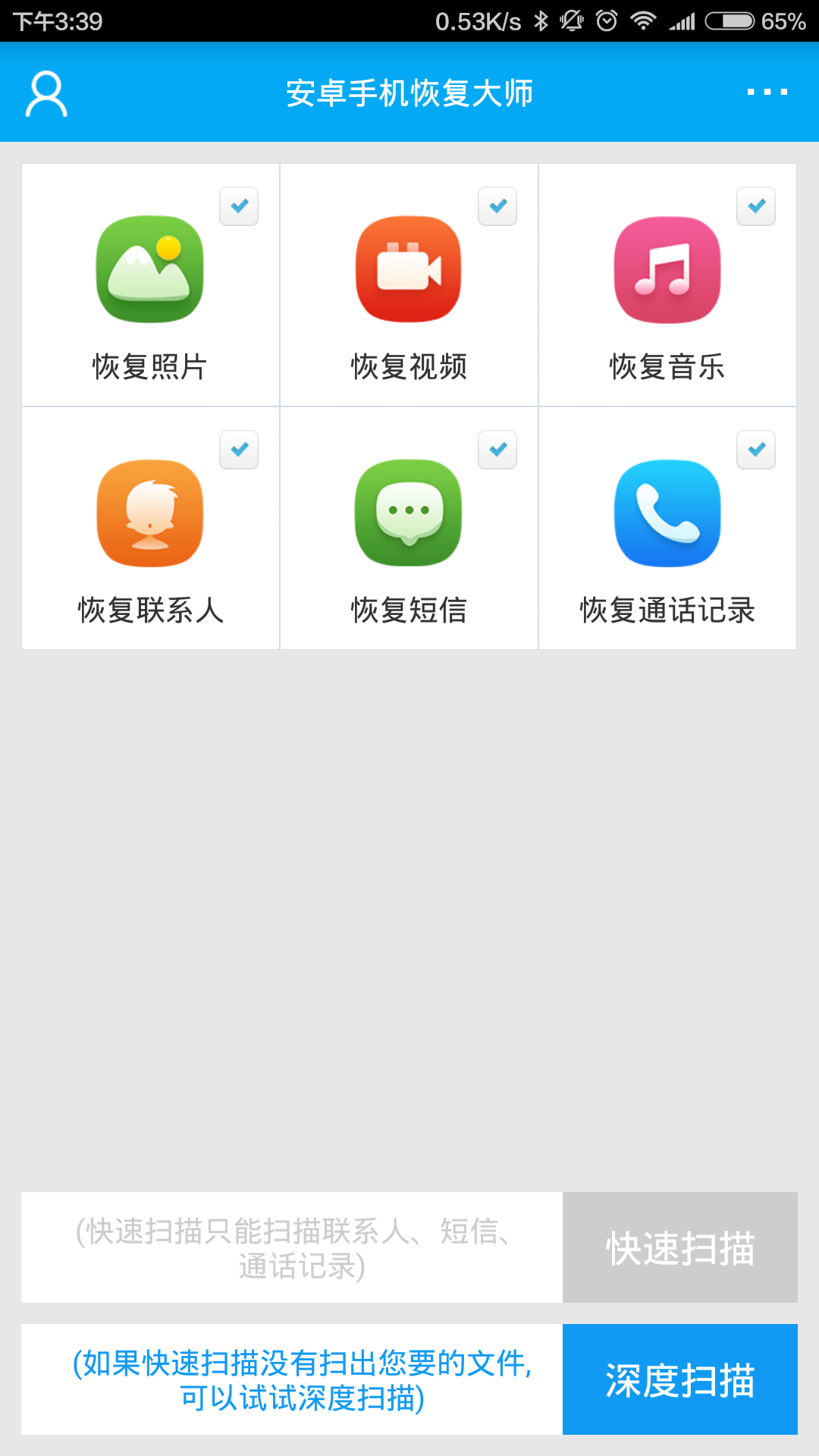Viewport: 819px width, 1456px height.
Task: Start the 深度扫描 deep scan
Action: [x=680, y=1379]
